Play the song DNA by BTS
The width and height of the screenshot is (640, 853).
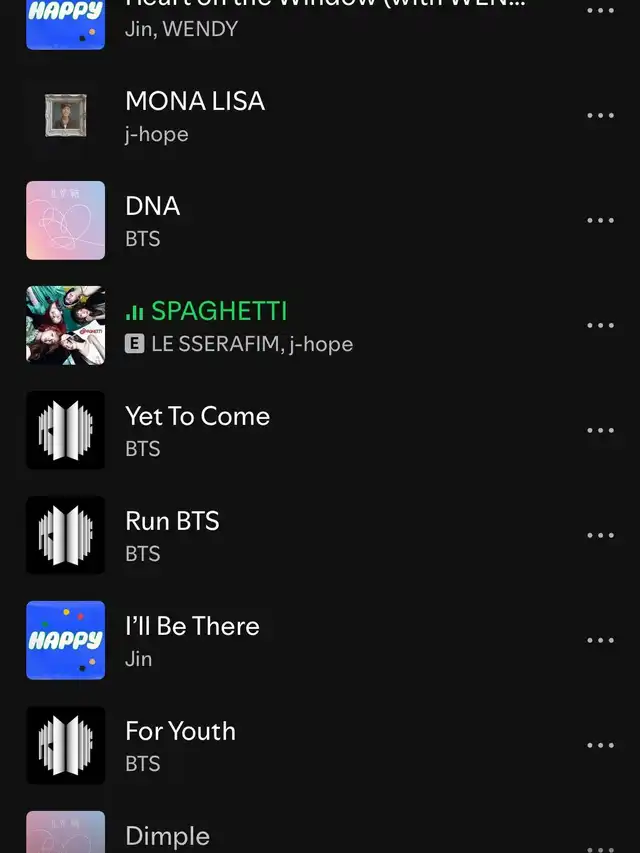pyautogui.click(x=153, y=221)
